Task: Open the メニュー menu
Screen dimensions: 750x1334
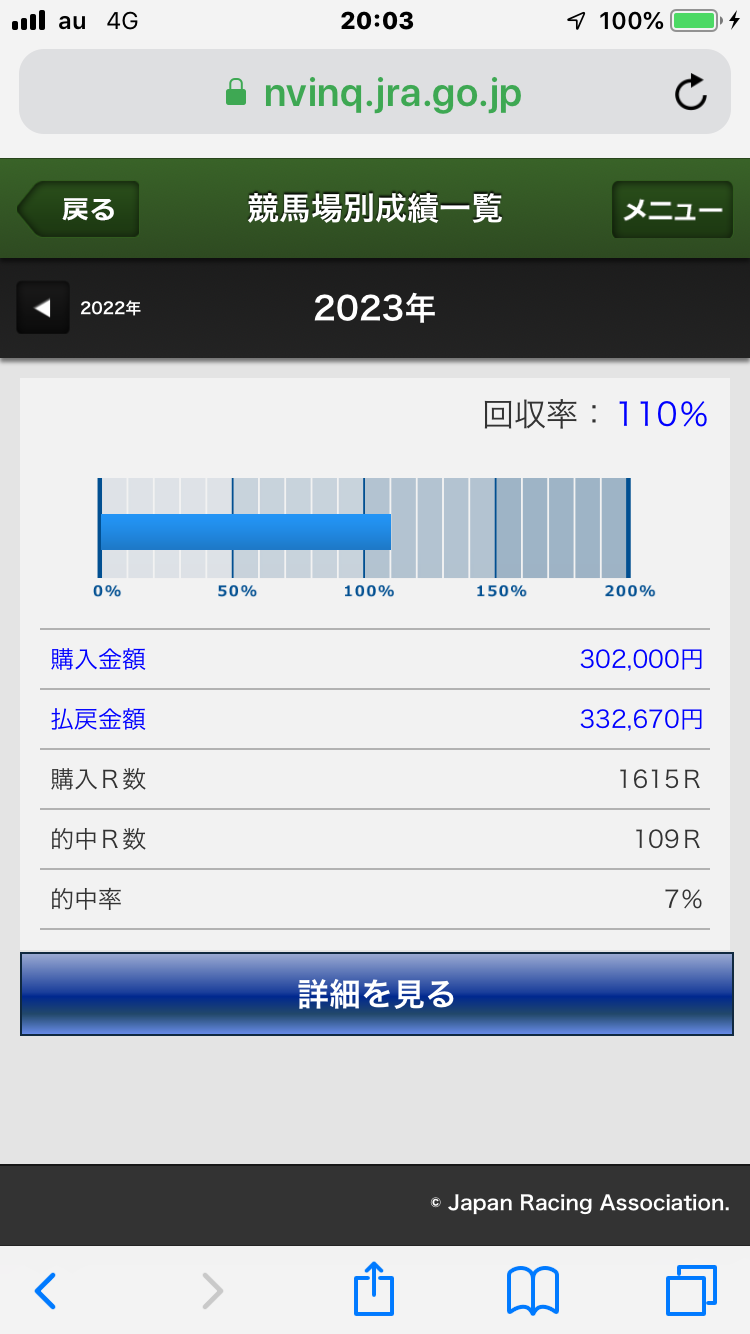Action: 672,209
